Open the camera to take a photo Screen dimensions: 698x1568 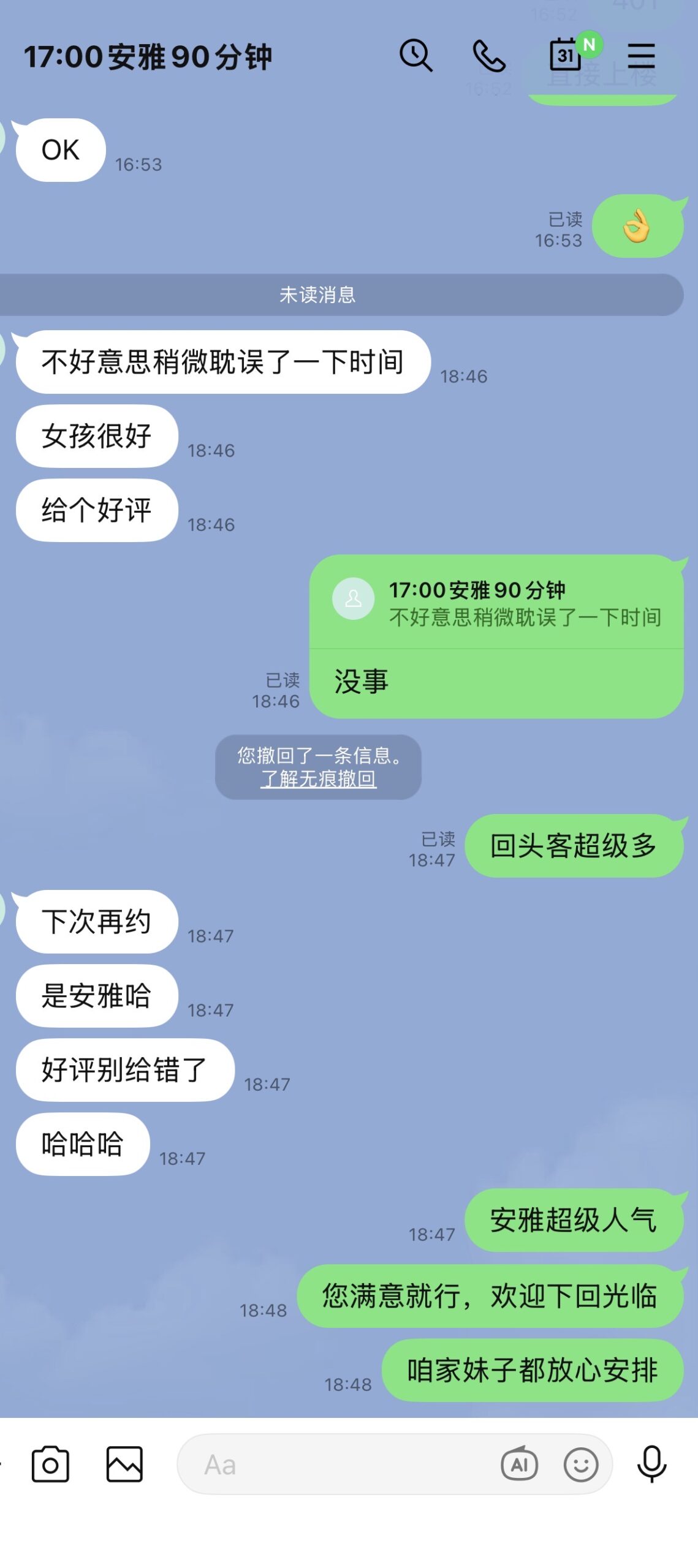click(x=50, y=1464)
